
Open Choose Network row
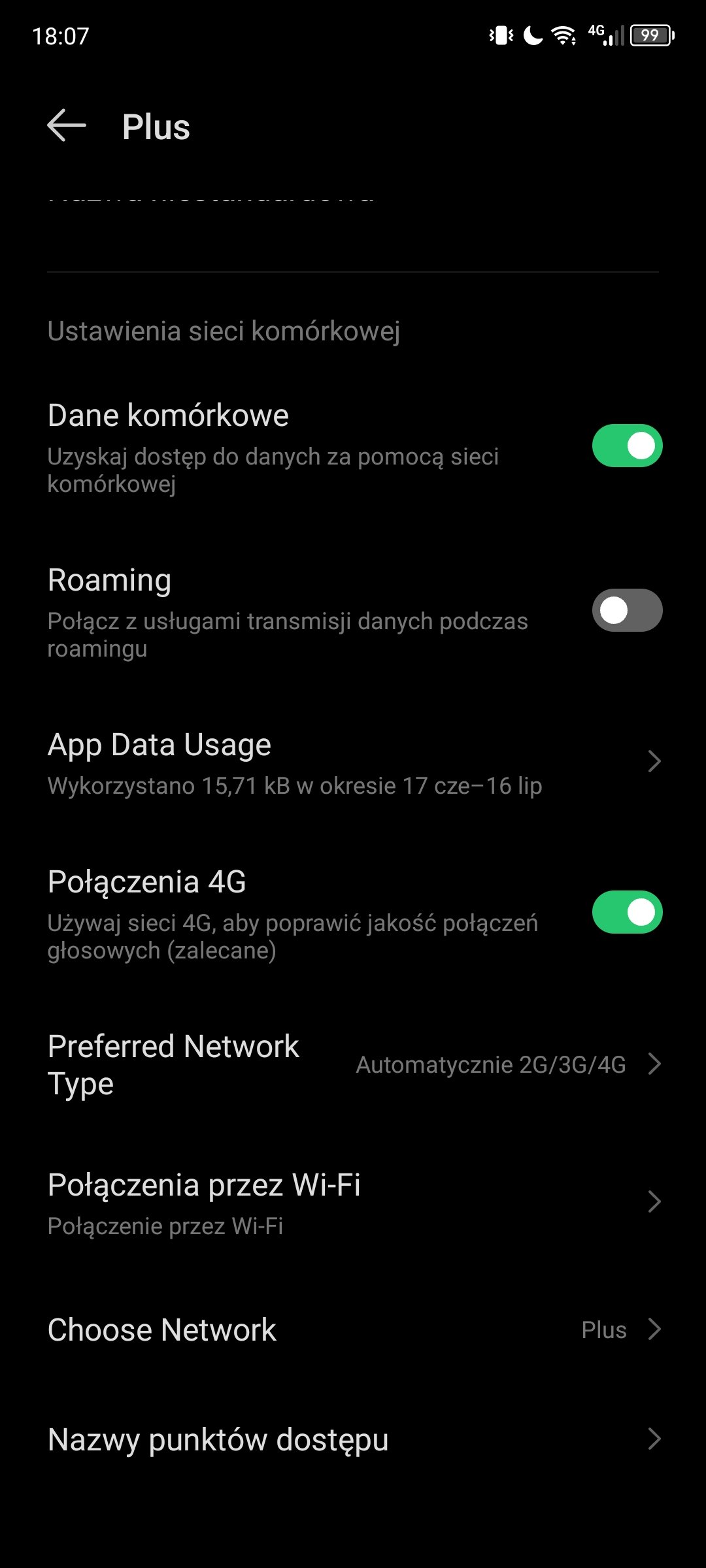[x=353, y=1330]
